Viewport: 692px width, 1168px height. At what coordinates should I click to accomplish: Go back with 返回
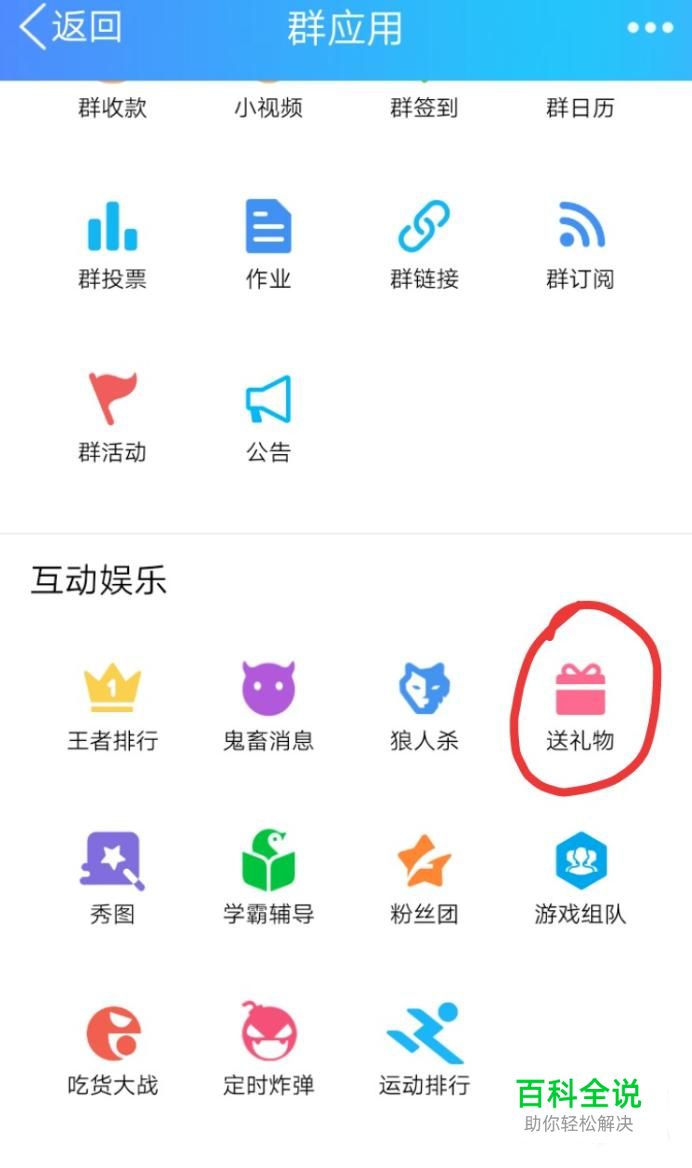point(70,28)
